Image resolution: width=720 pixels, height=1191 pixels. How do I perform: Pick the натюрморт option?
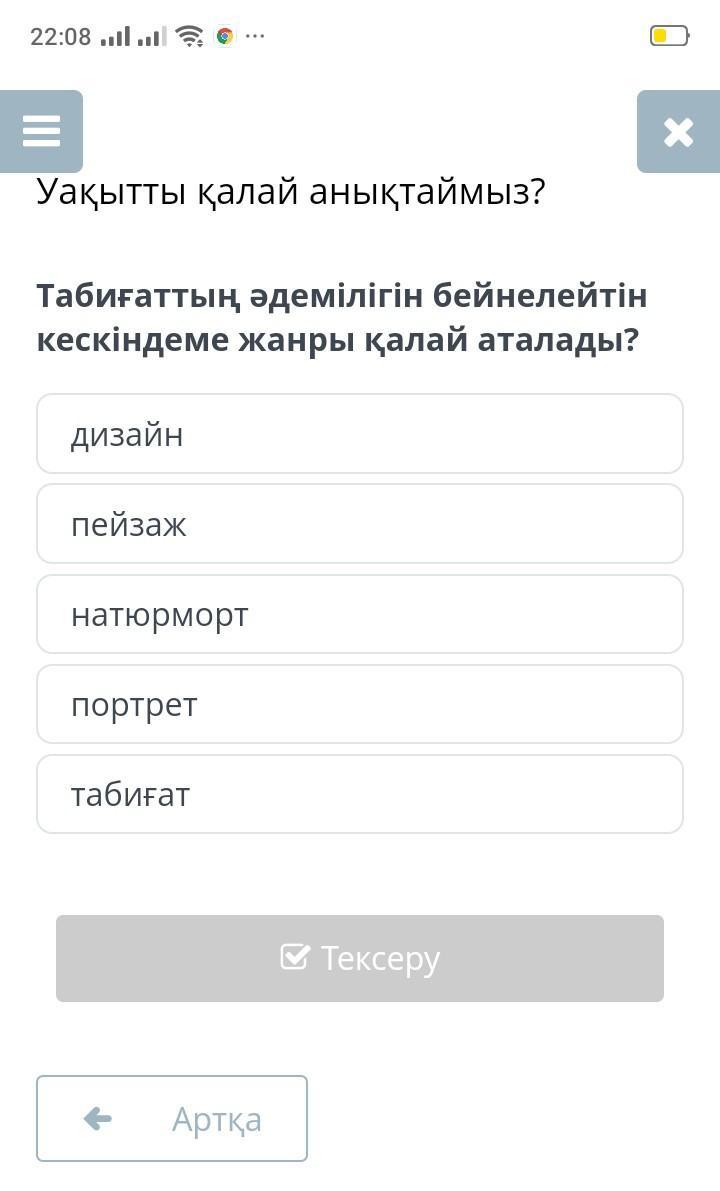(x=360, y=614)
